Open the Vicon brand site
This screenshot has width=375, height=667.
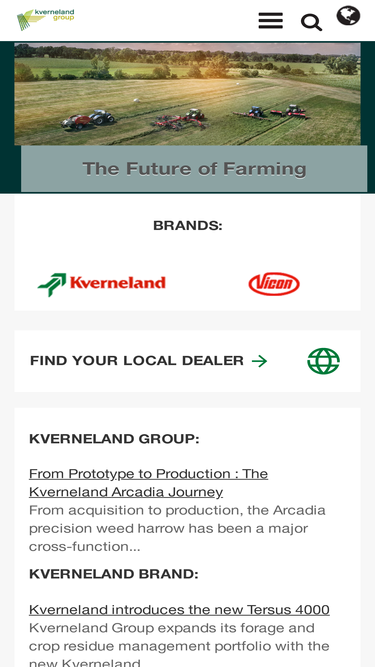(274, 284)
